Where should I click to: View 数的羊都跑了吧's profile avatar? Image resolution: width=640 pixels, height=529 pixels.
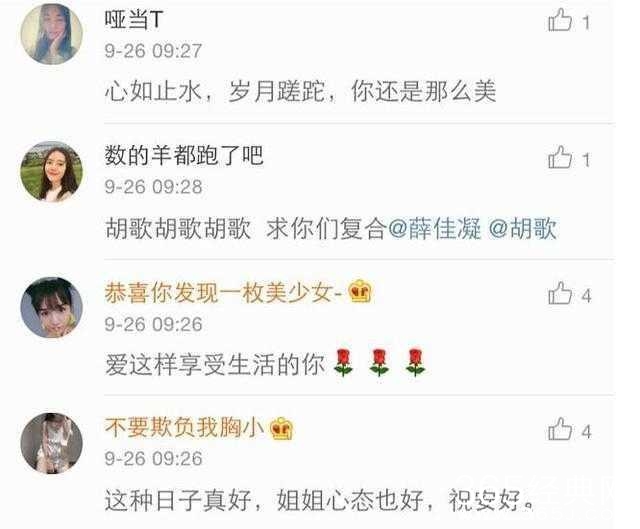pos(51,171)
